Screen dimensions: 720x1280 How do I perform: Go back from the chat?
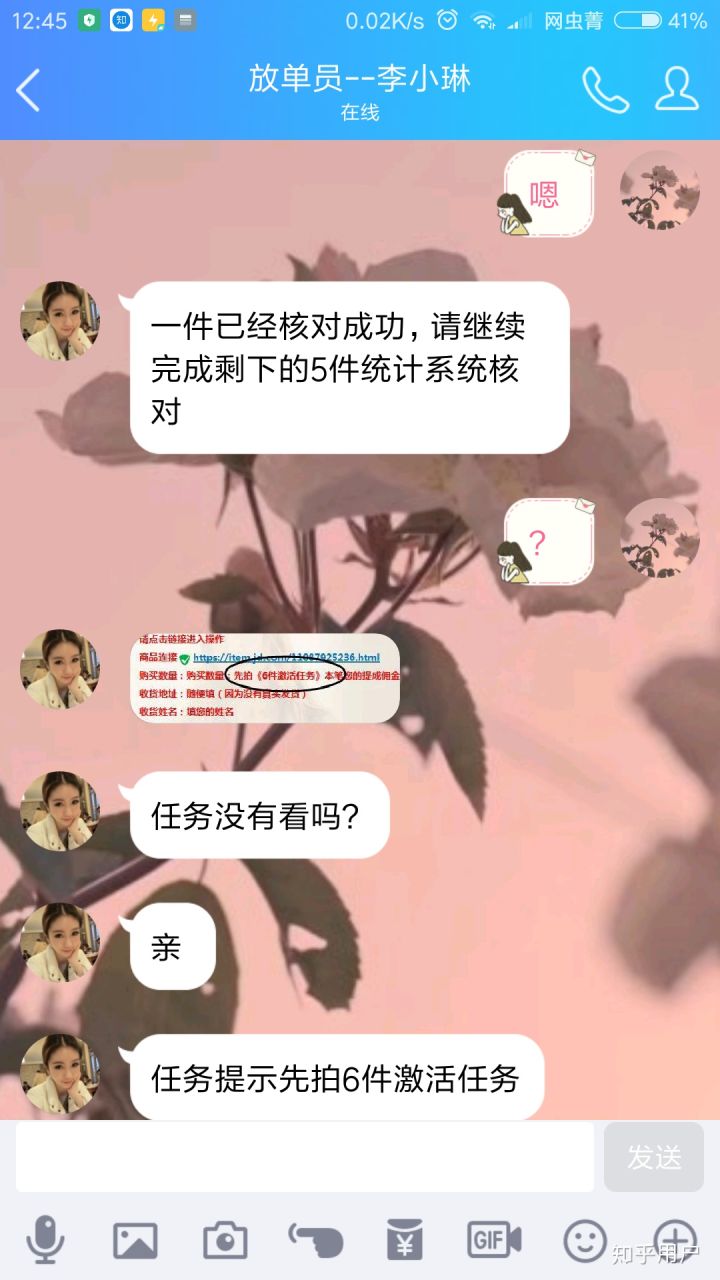coord(30,90)
